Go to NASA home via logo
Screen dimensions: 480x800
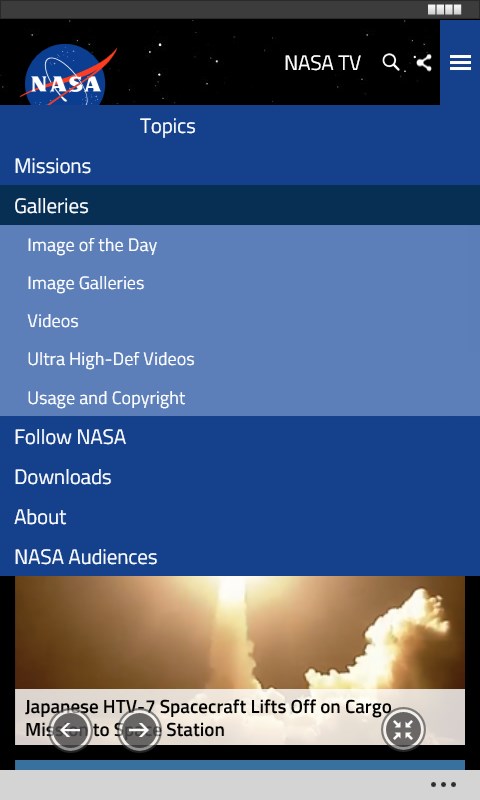pyautogui.click(x=68, y=75)
